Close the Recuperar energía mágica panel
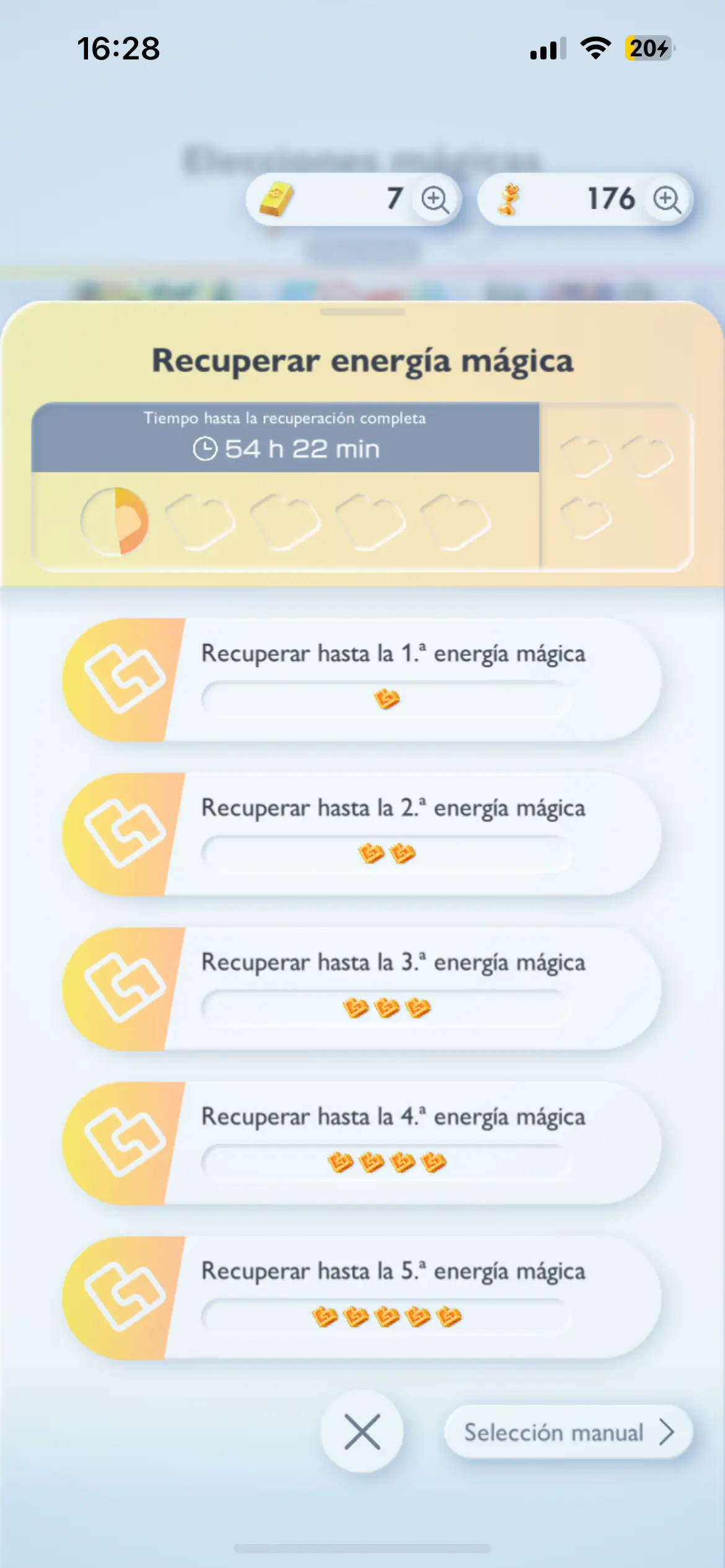Screen dimensions: 725x1568 click(362, 1432)
